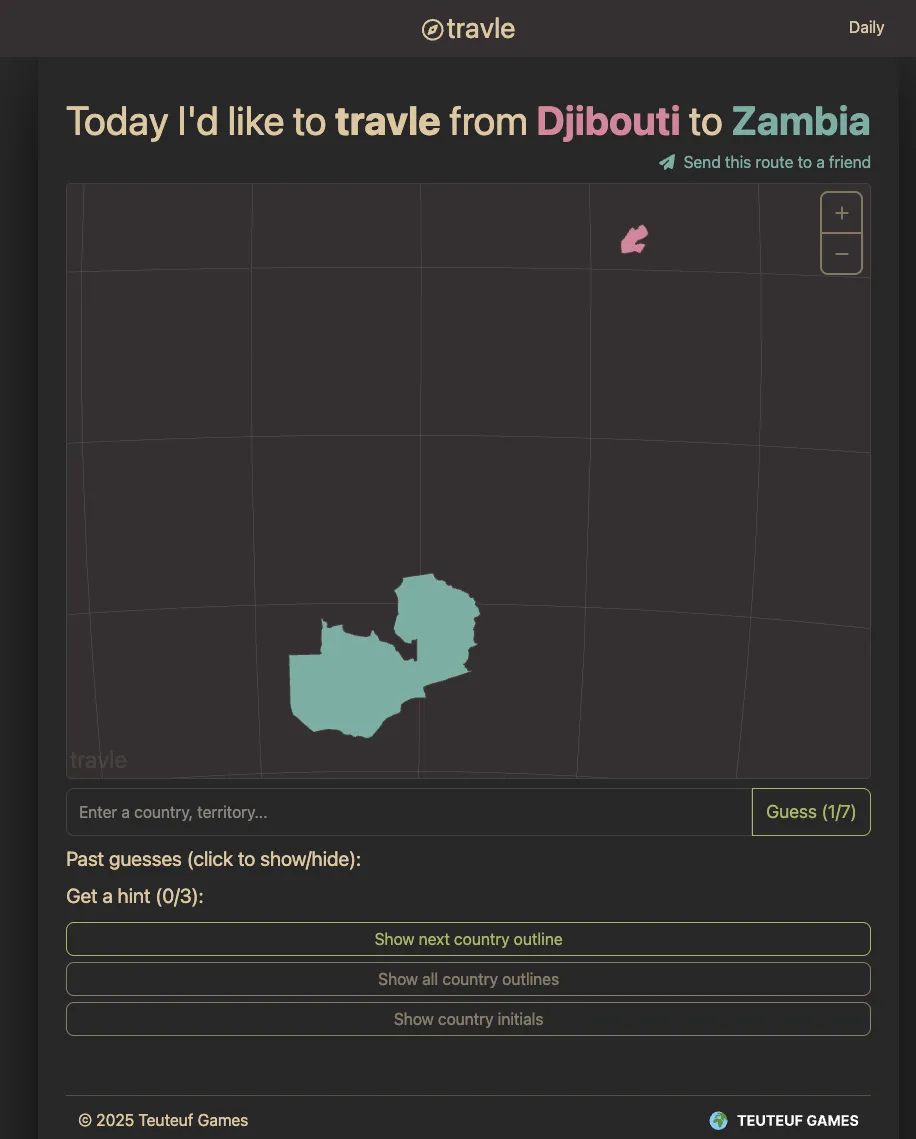The height and width of the screenshot is (1139, 916).
Task: Show next country outline hint
Action: [468, 939]
